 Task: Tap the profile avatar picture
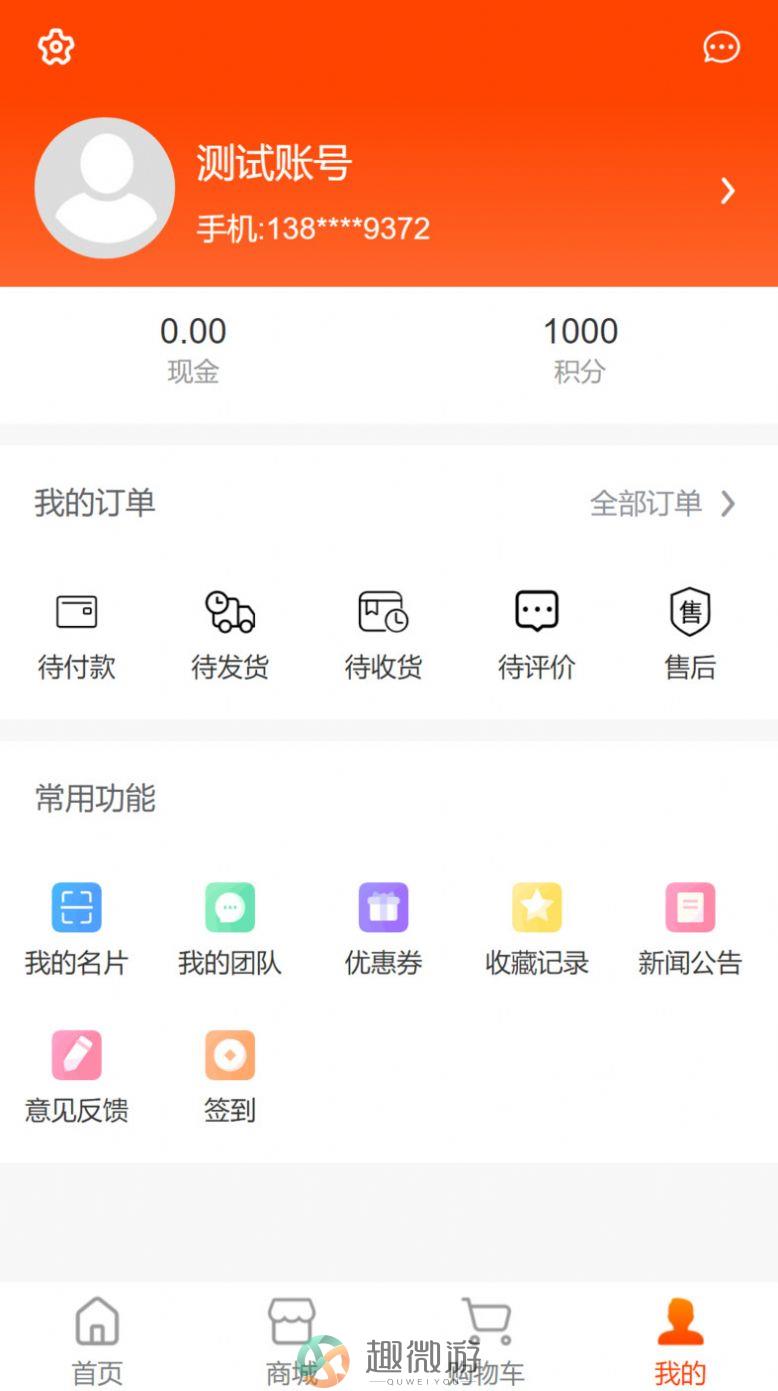click(105, 188)
